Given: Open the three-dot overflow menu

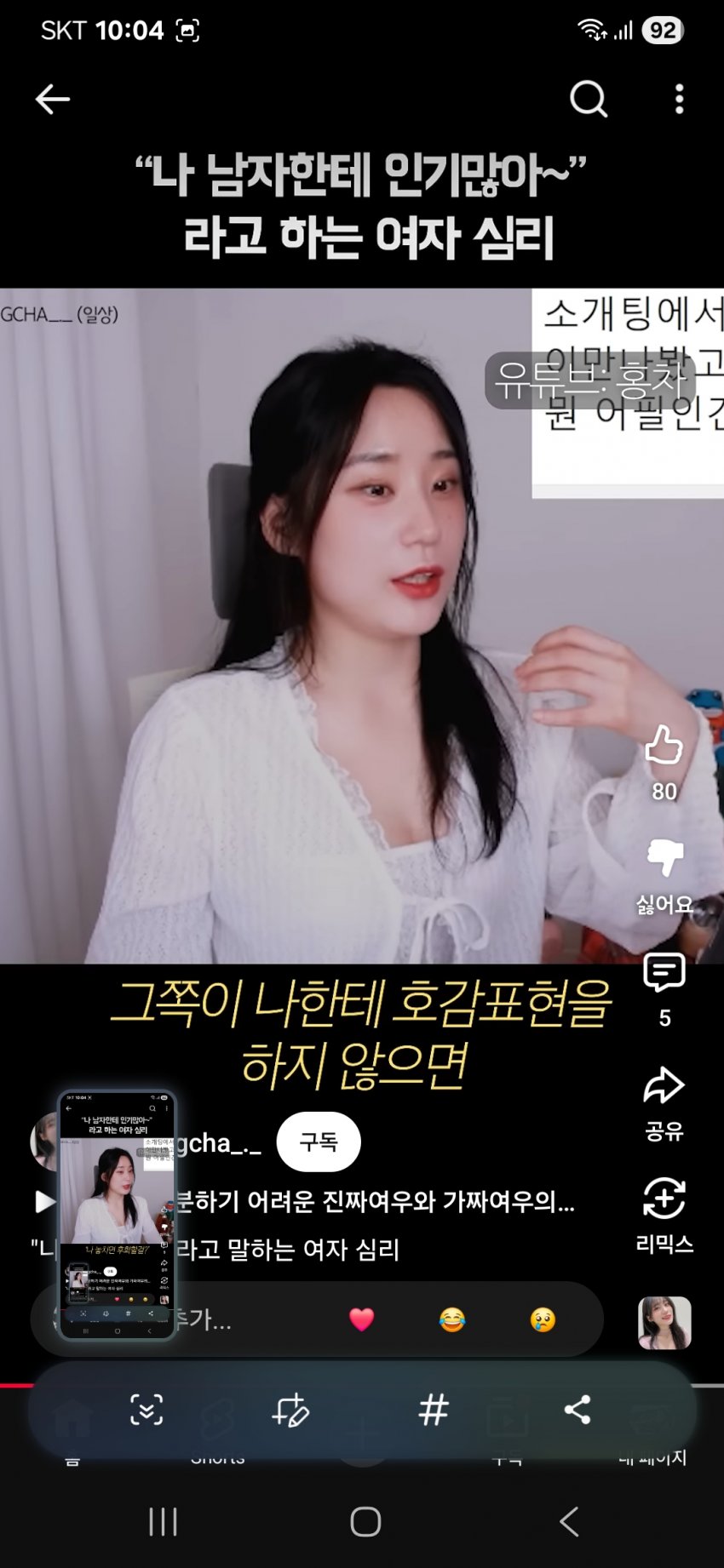Looking at the screenshot, I should tap(679, 100).
